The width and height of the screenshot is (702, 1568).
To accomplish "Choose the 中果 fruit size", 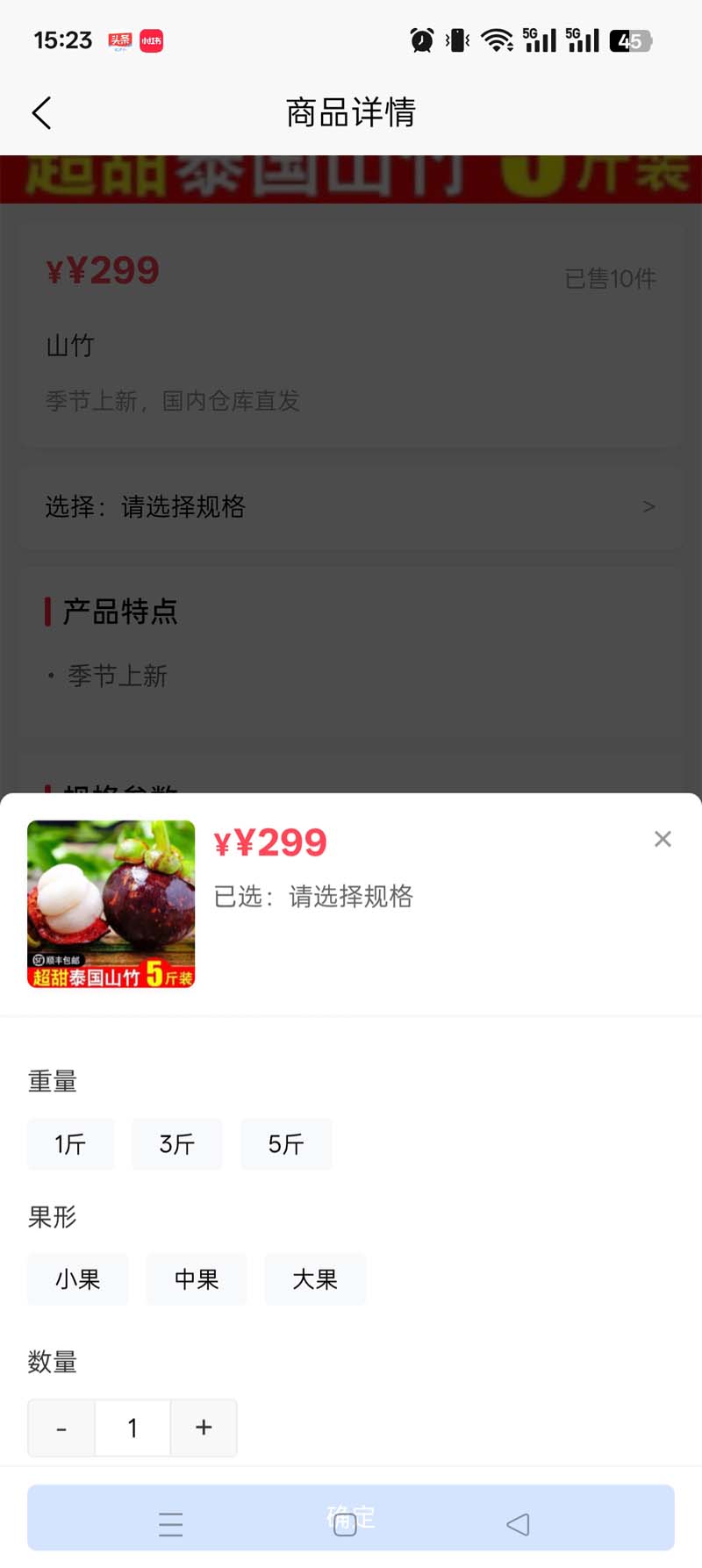I will point(196,1279).
